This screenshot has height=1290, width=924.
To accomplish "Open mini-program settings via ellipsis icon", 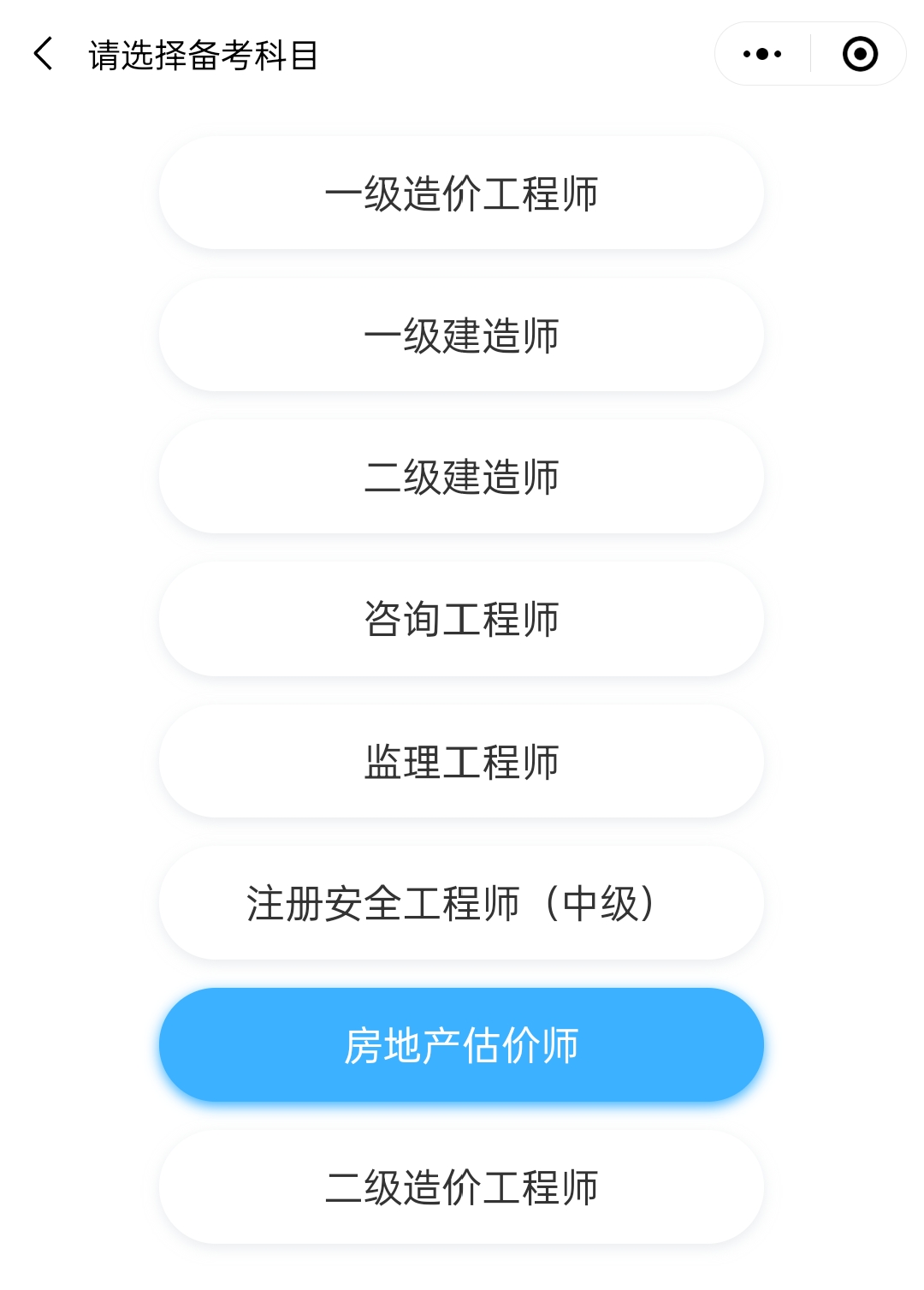I will pos(760,53).
